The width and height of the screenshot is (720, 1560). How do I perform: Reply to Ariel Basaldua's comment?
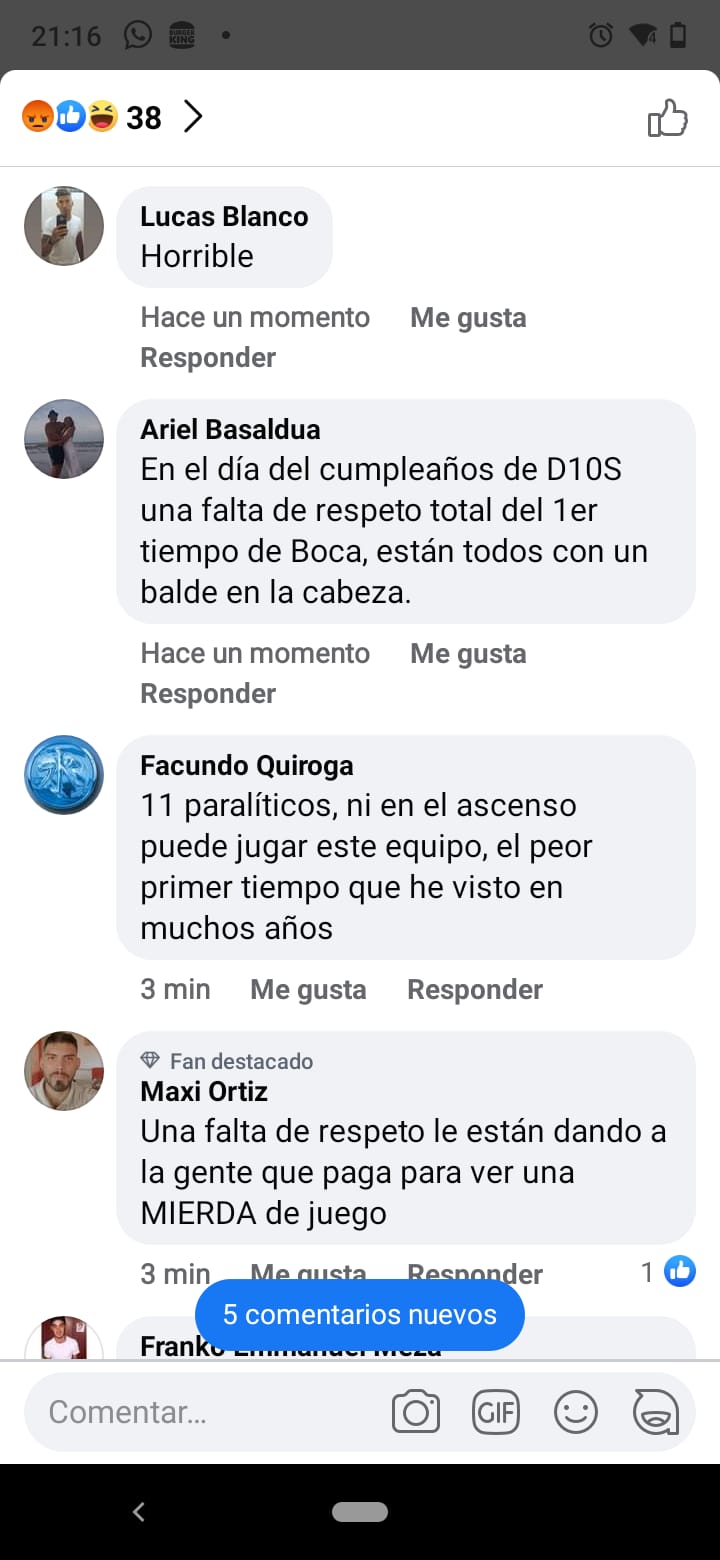coord(208,693)
